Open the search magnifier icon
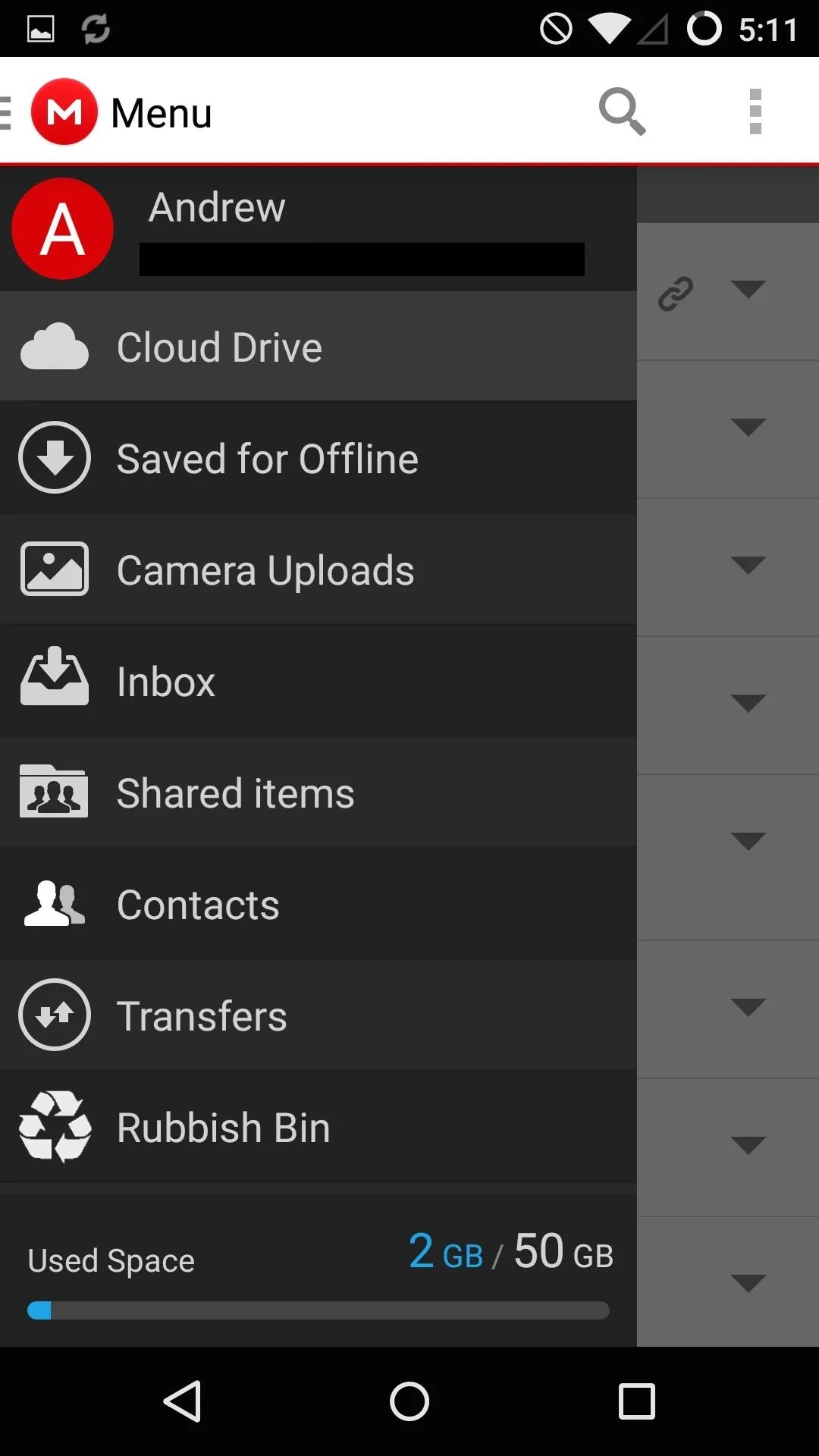 coord(622,111)
